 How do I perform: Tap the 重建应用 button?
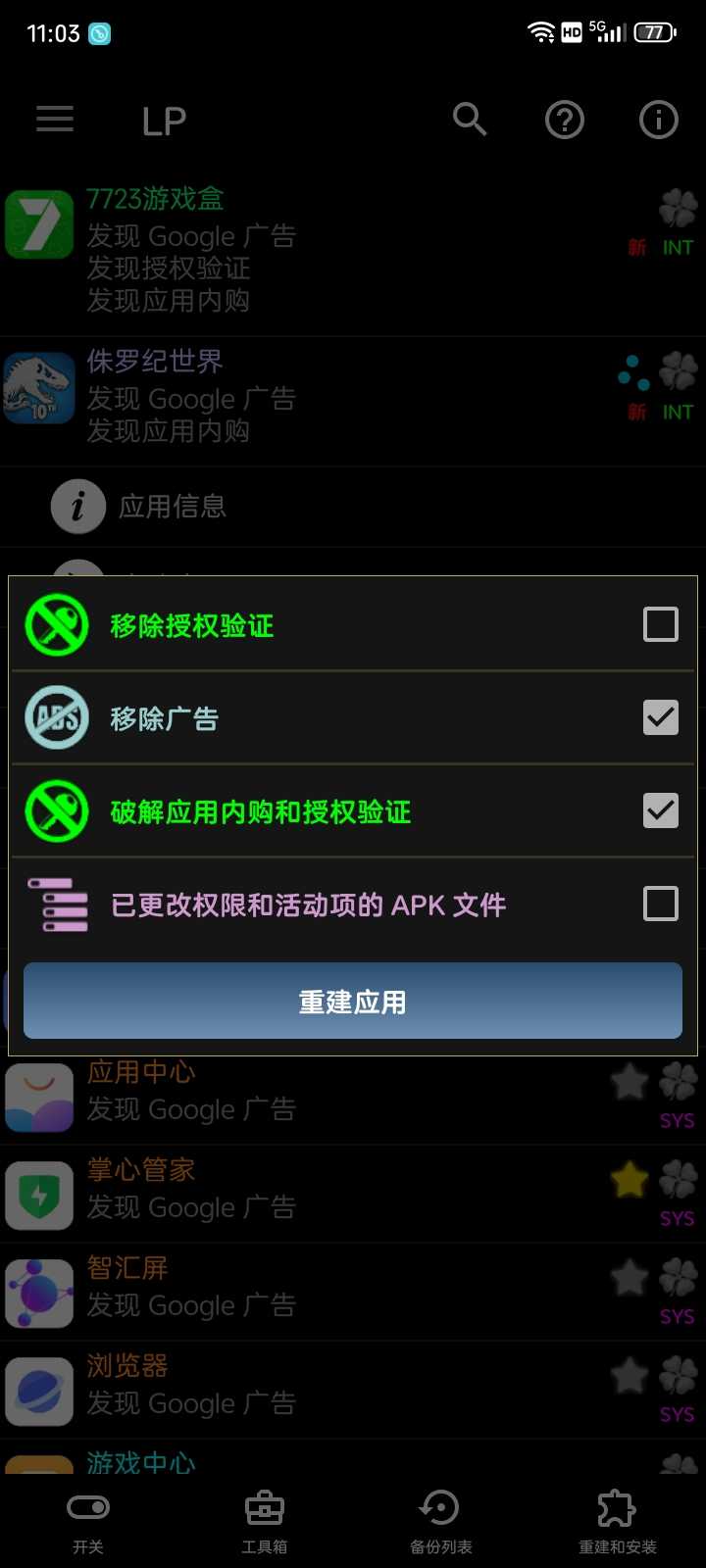point(353,1001)
